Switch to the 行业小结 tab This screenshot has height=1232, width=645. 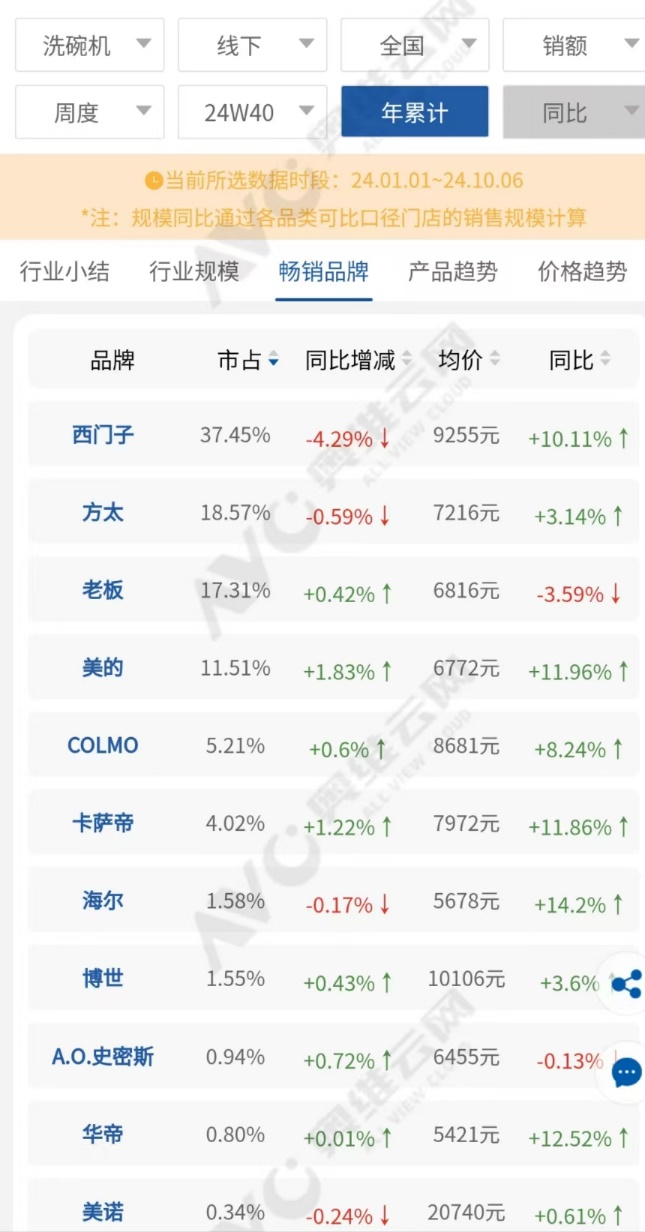click(x=65, y=271)
